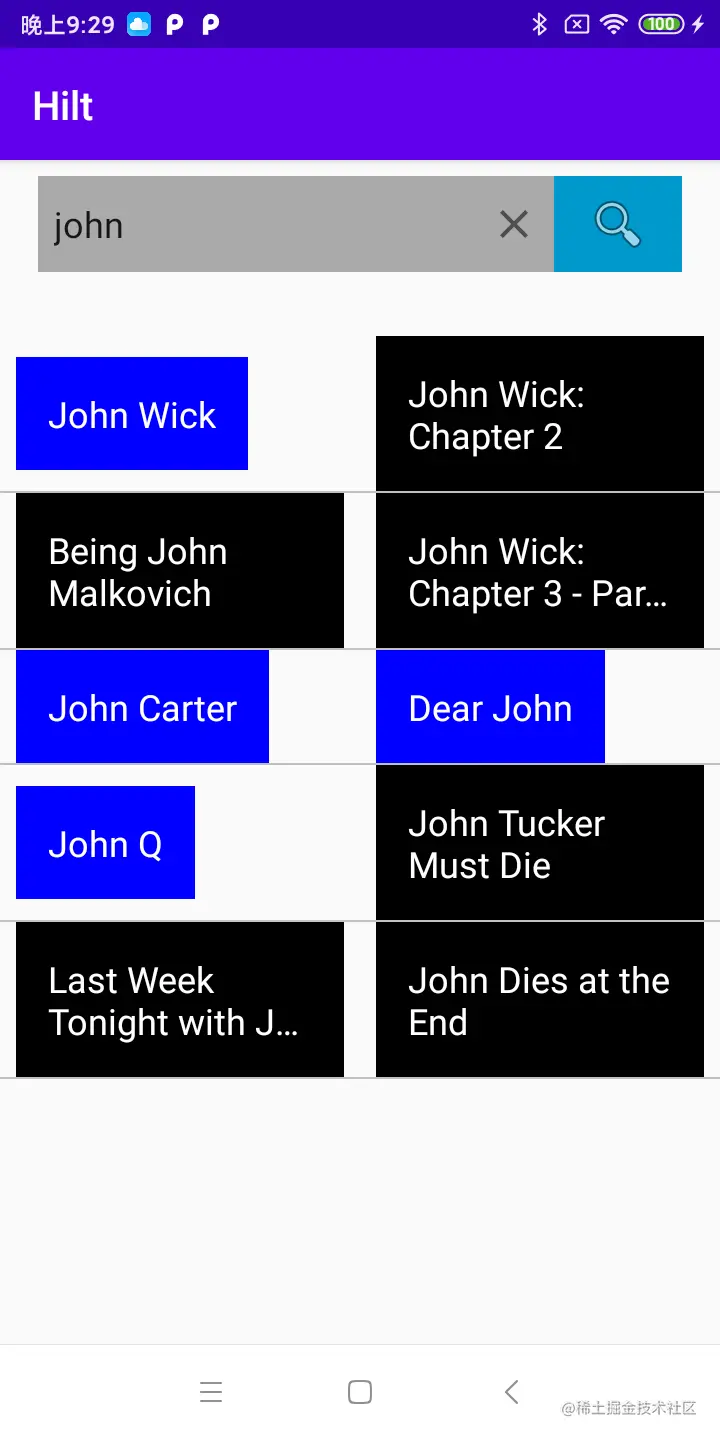This screenshot has width=720, height=1440.
Task: Select John Dies at the End
Action: pyautogui.click(x=539, y=1000)
